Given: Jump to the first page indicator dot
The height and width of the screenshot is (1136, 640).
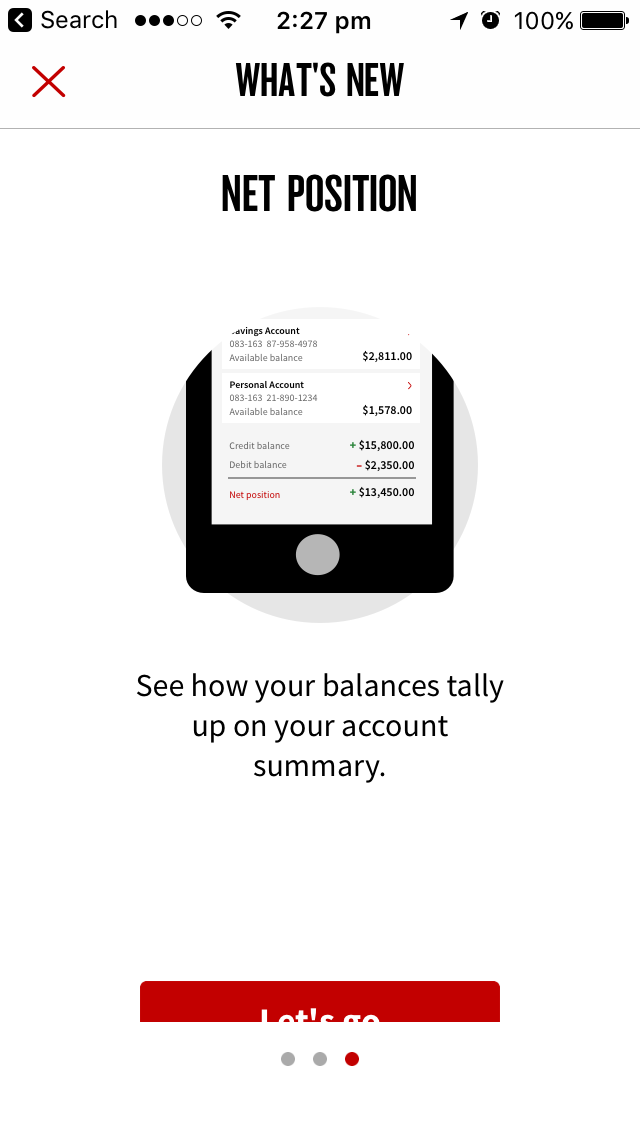Looking at the screenshot, I should pyautogui.click(x=288, y=1059).
